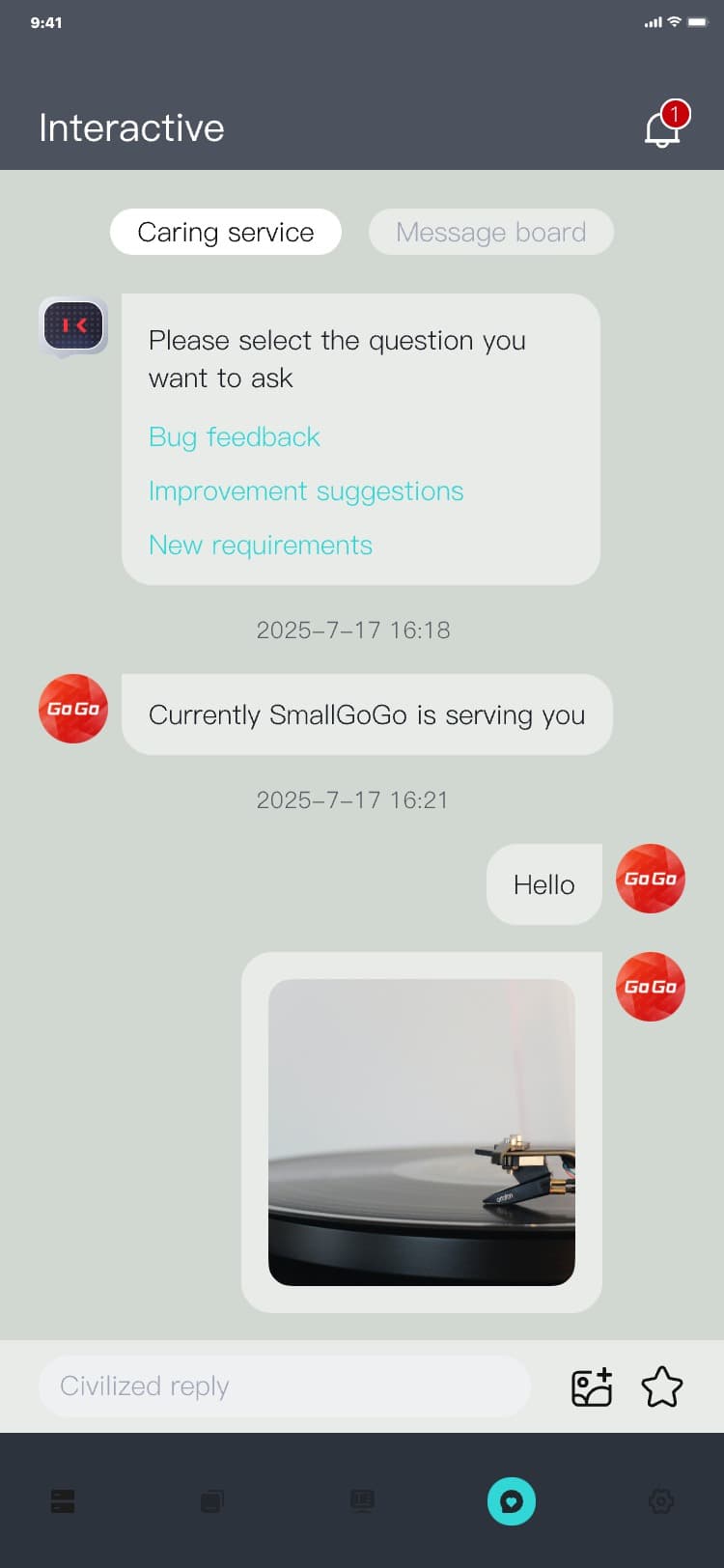
Task: Open the notifications bell
Action: 662,128
